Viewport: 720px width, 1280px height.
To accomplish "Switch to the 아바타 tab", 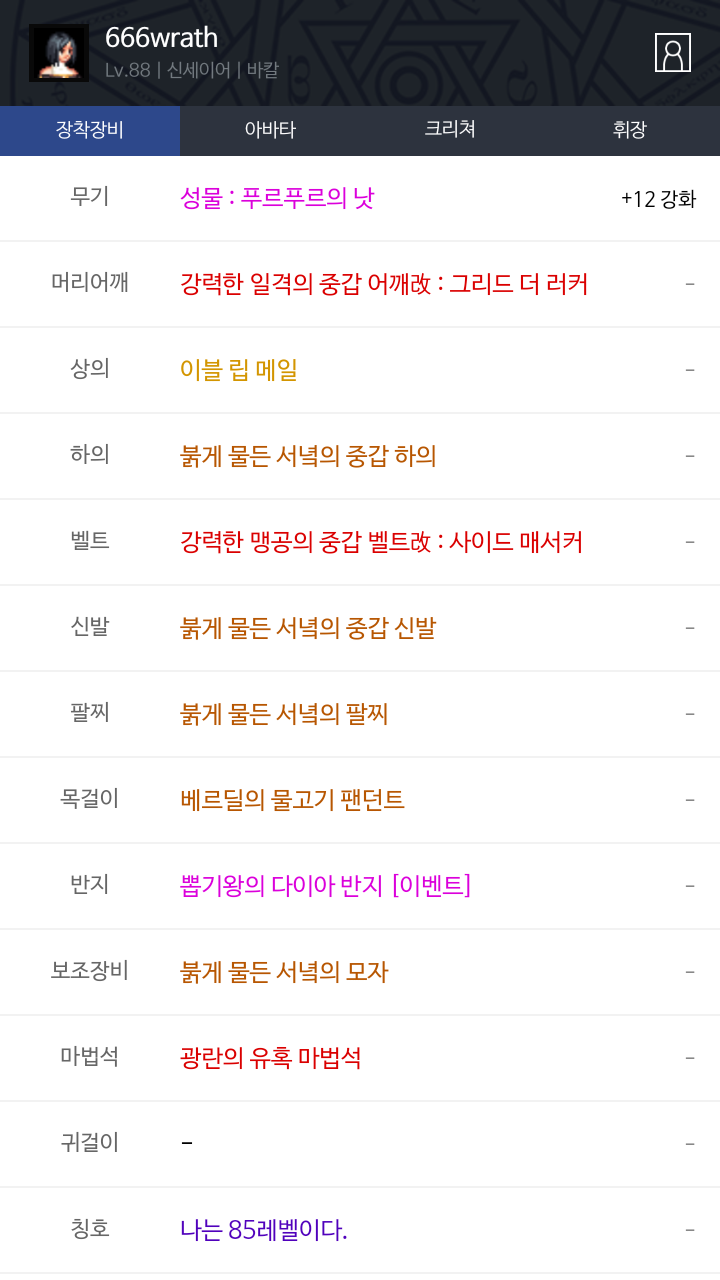I will click(x=270, y=131).
